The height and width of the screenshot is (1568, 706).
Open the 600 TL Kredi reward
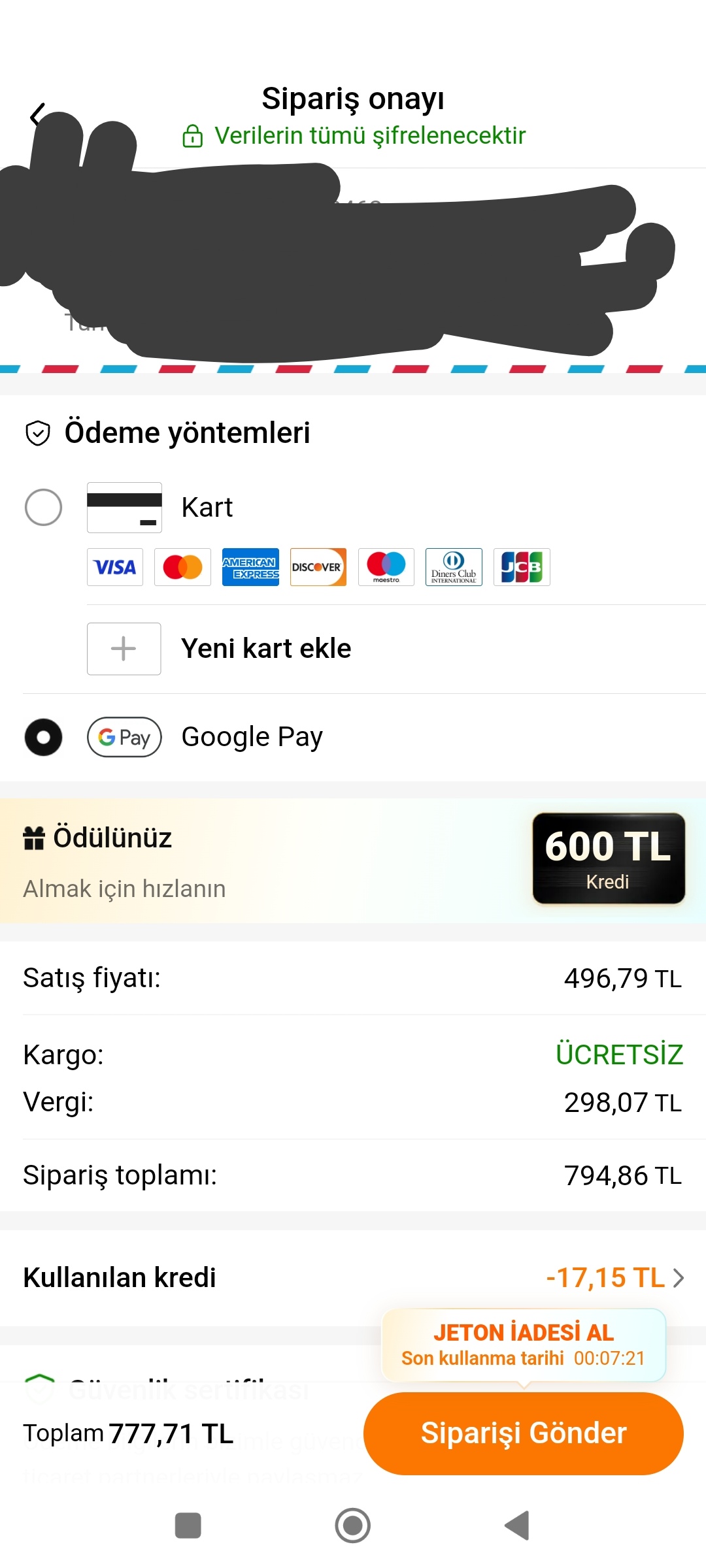coord(609,858)
